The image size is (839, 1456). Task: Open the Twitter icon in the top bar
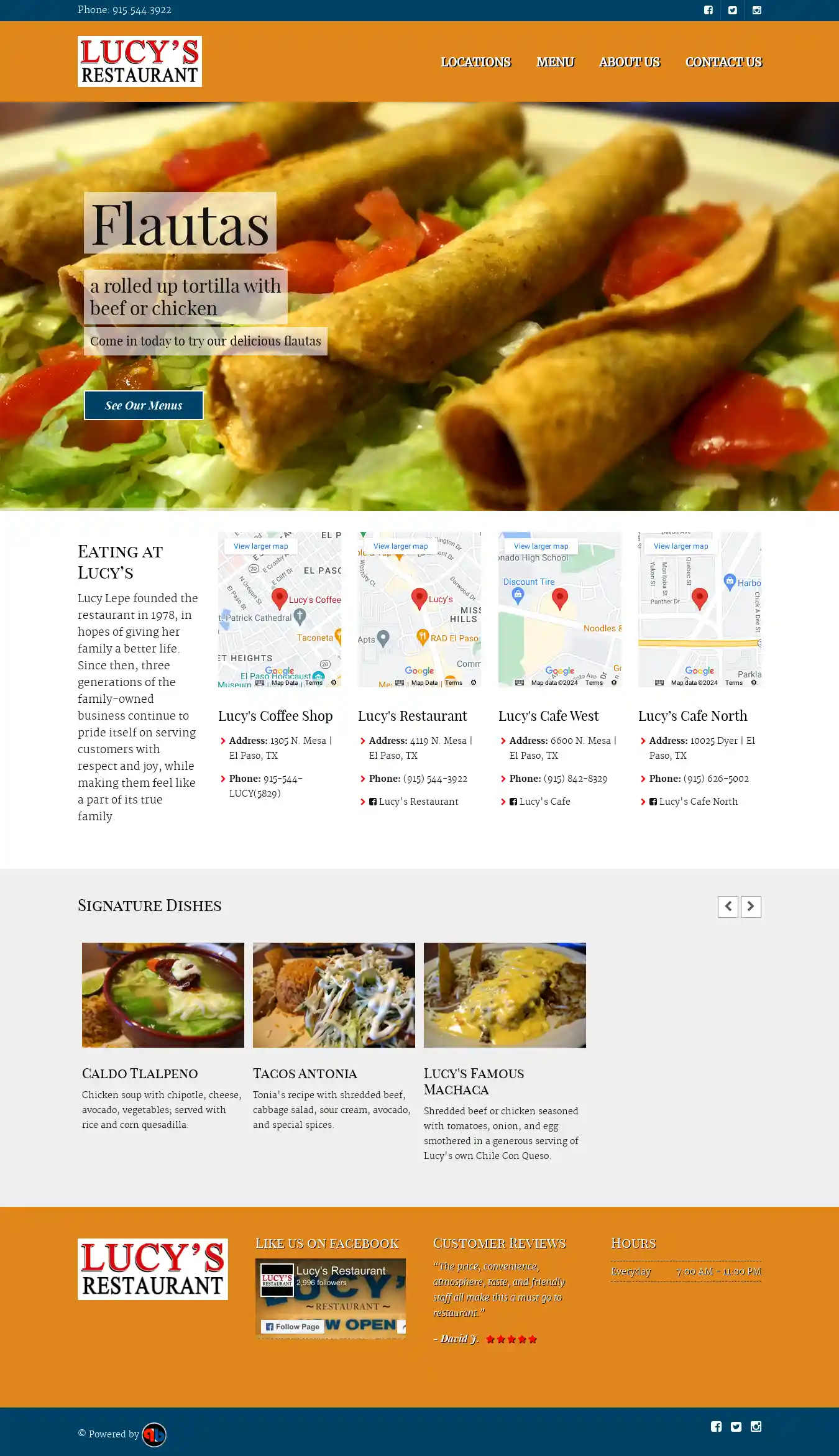point(733,10)
